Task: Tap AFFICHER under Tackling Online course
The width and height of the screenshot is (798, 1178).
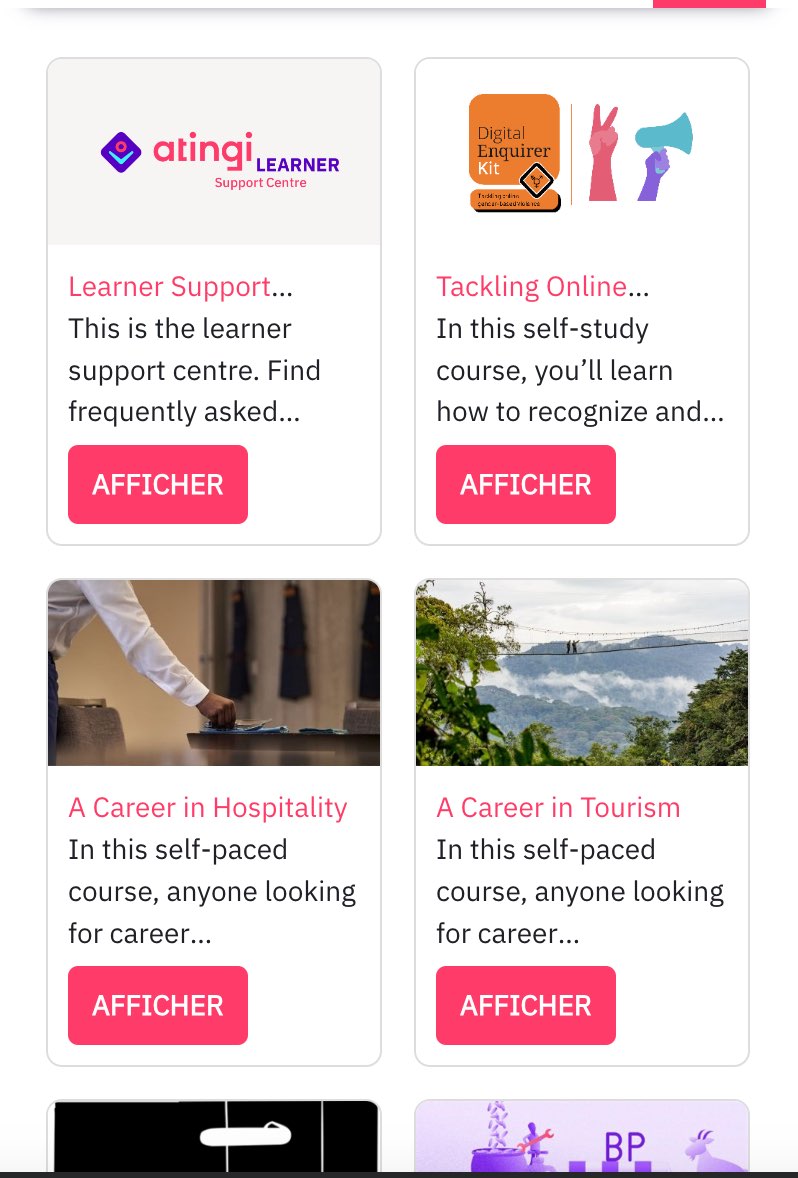Action: pos(526,484)
